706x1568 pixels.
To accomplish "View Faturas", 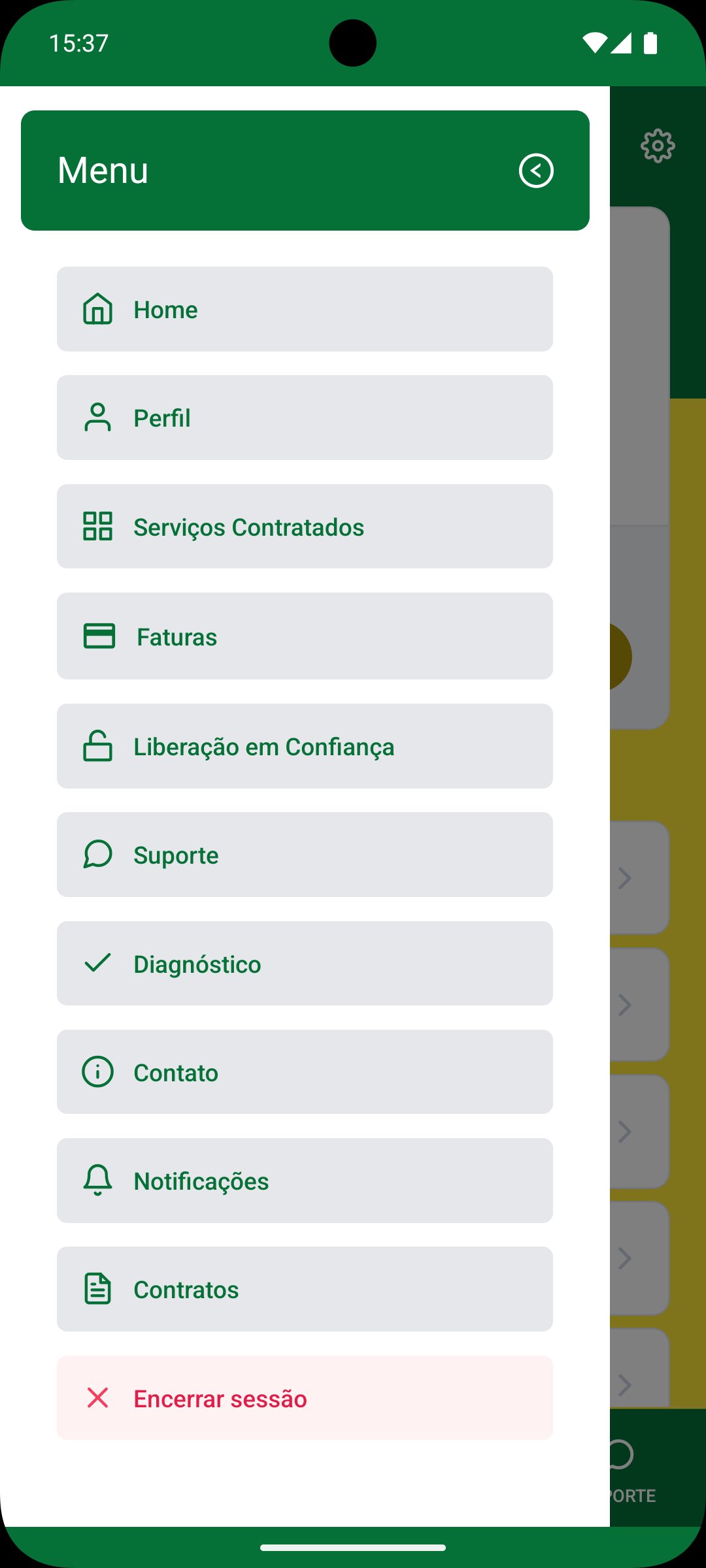I will pyautogui.click(x=305, y=636).
